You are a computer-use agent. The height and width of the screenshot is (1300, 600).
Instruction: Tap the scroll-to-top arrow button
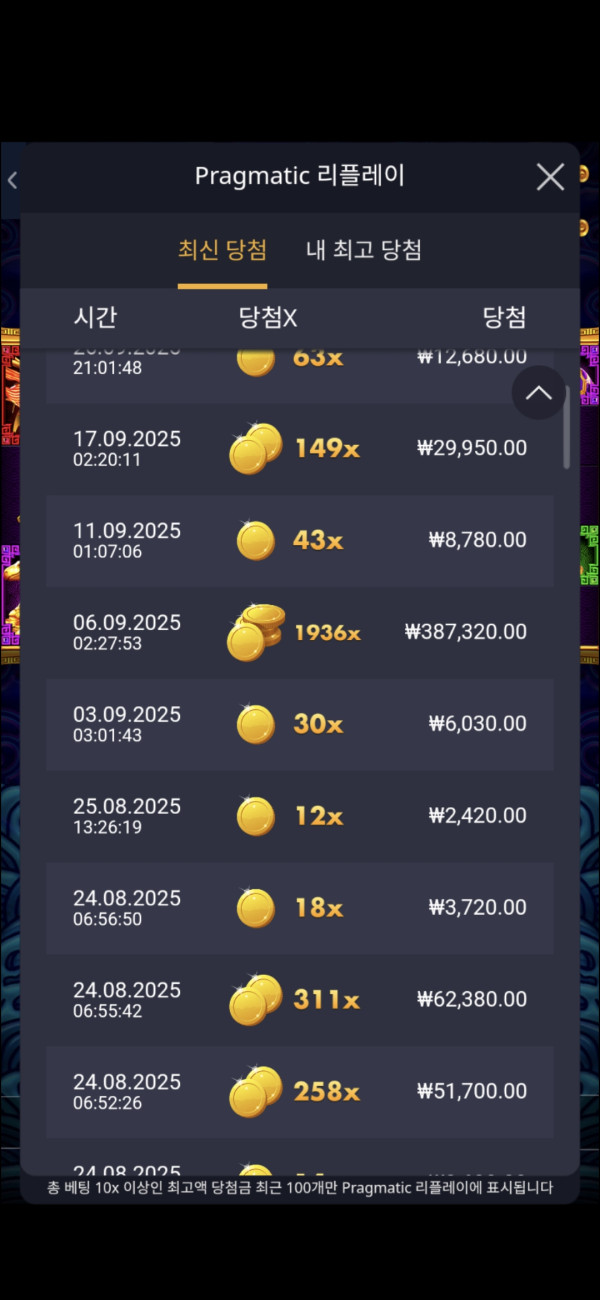point(538,393)
